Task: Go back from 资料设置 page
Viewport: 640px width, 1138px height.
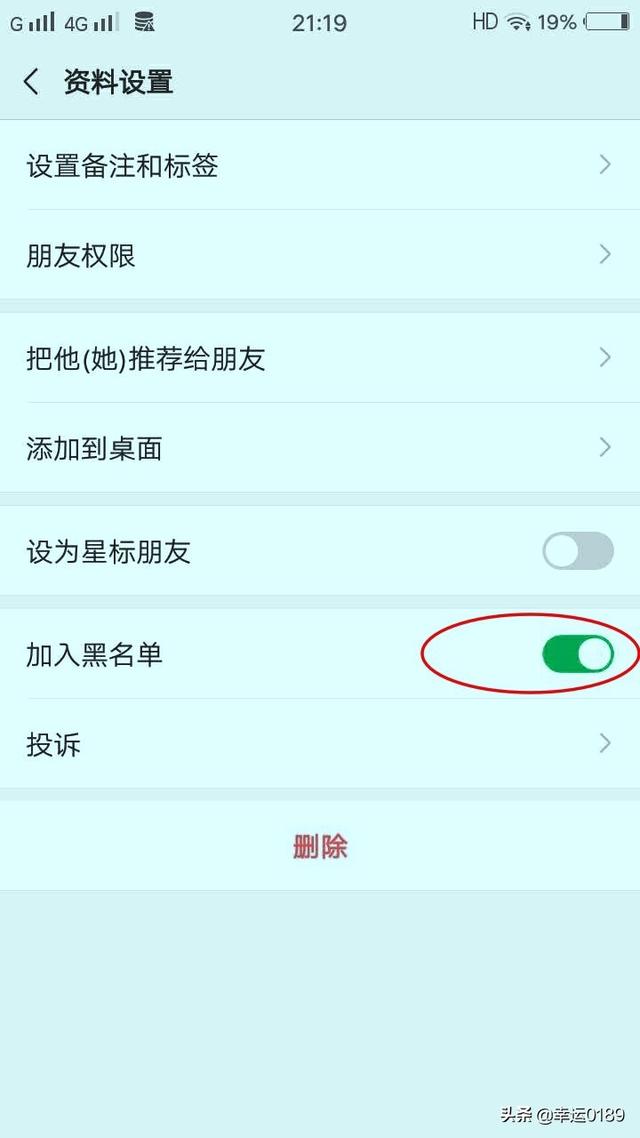Action: (x=32, y=82)
